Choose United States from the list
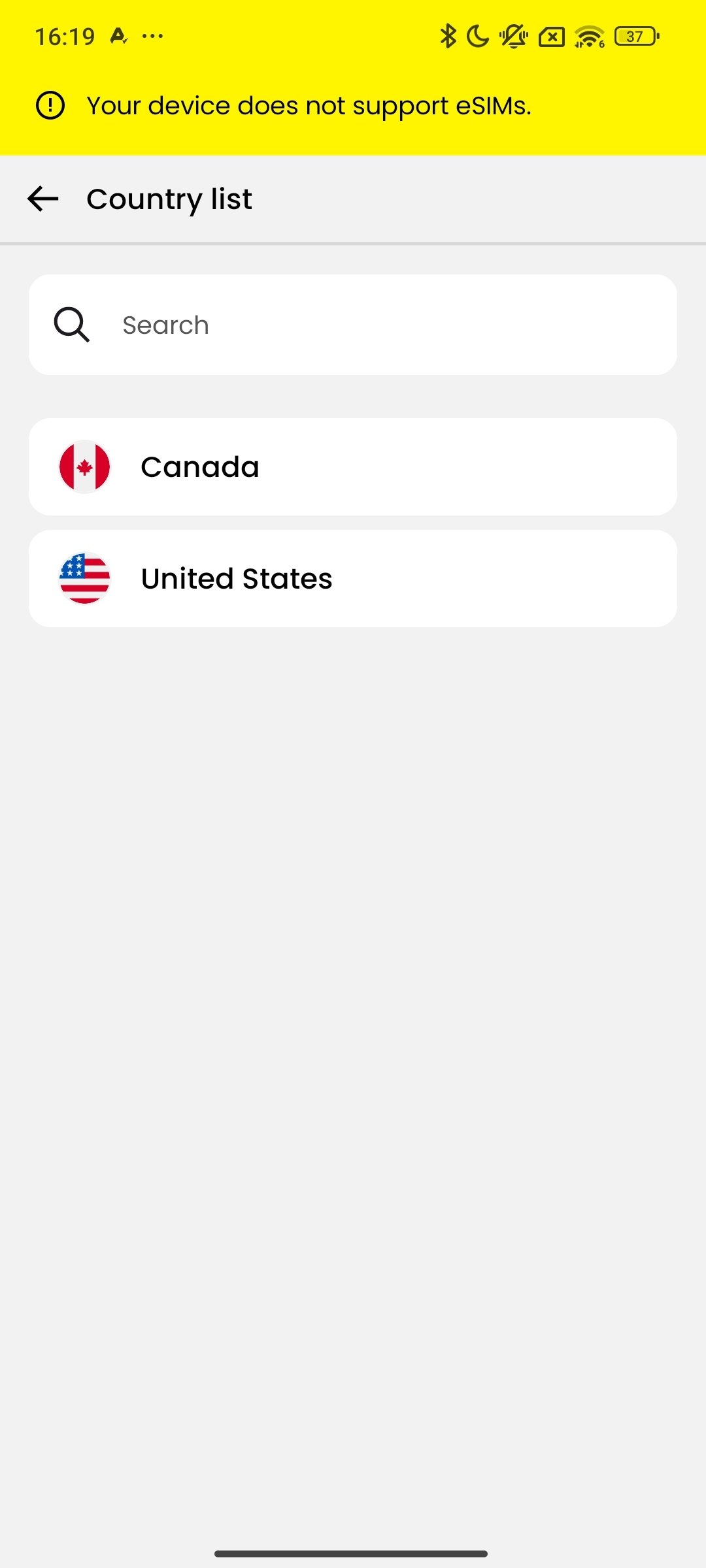Image resolution: width=706 pixels, height=1568 pixels. click(353, 579)
